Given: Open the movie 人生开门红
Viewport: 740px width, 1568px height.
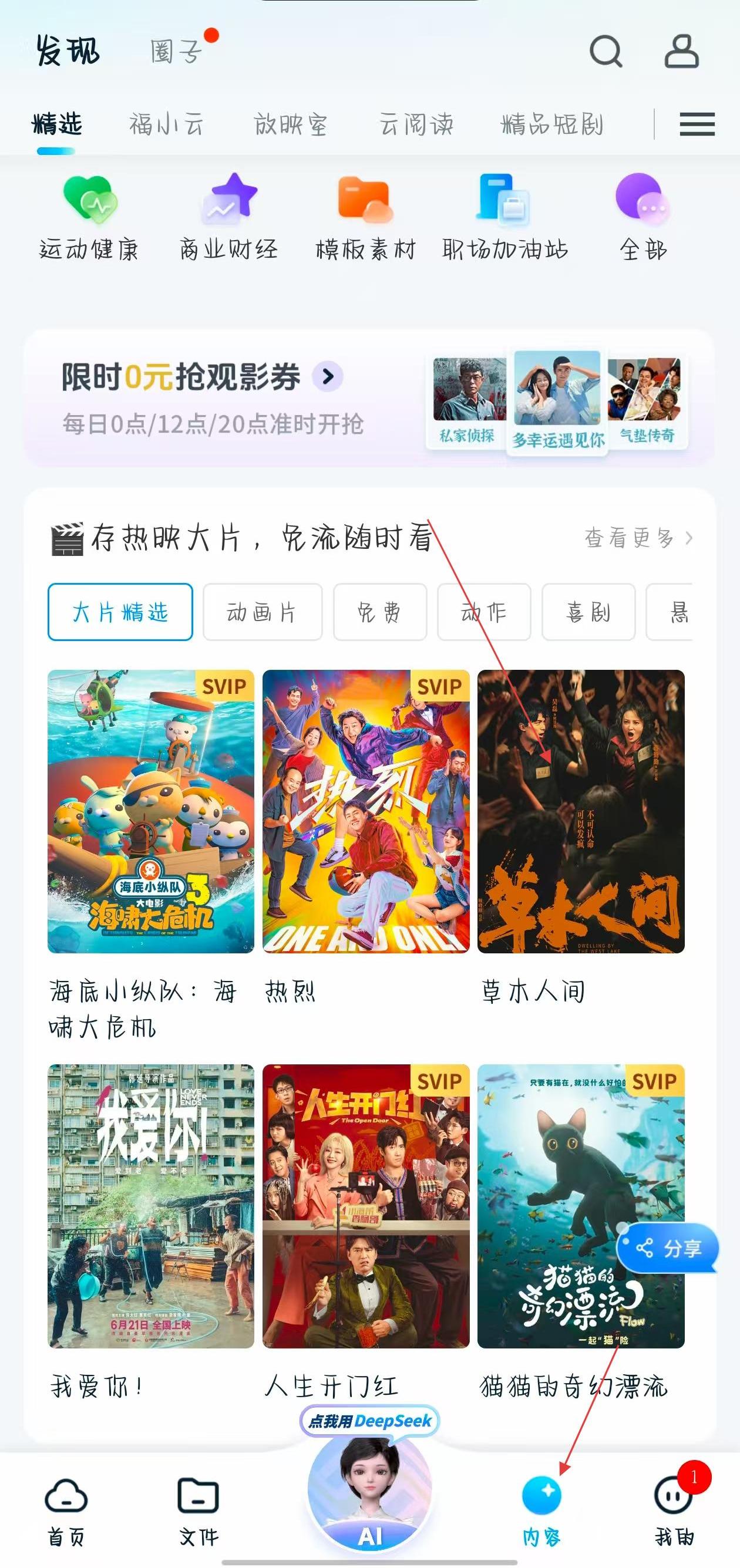Looking at the screenshot, I should coord(365,1206).
